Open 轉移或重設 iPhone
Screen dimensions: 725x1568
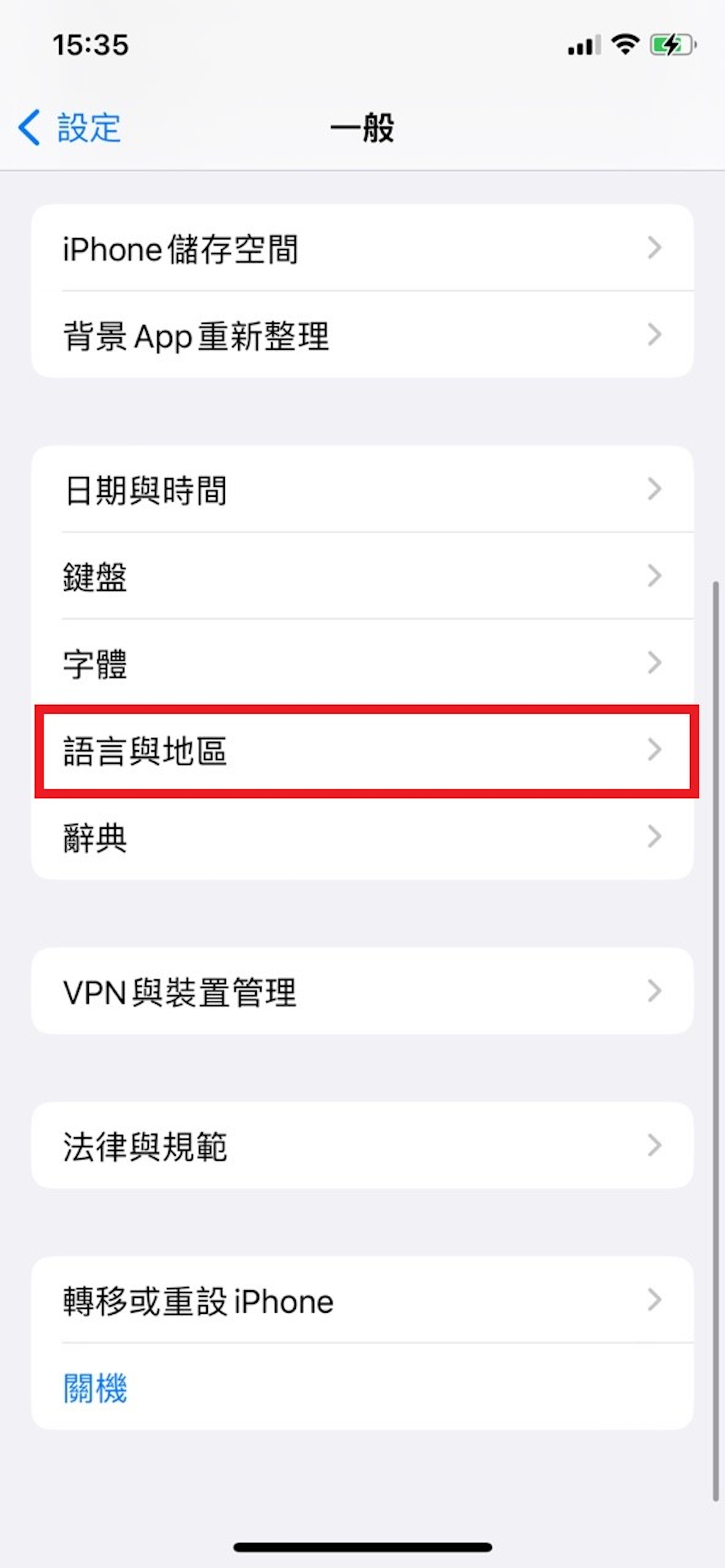click(362, 1301)
